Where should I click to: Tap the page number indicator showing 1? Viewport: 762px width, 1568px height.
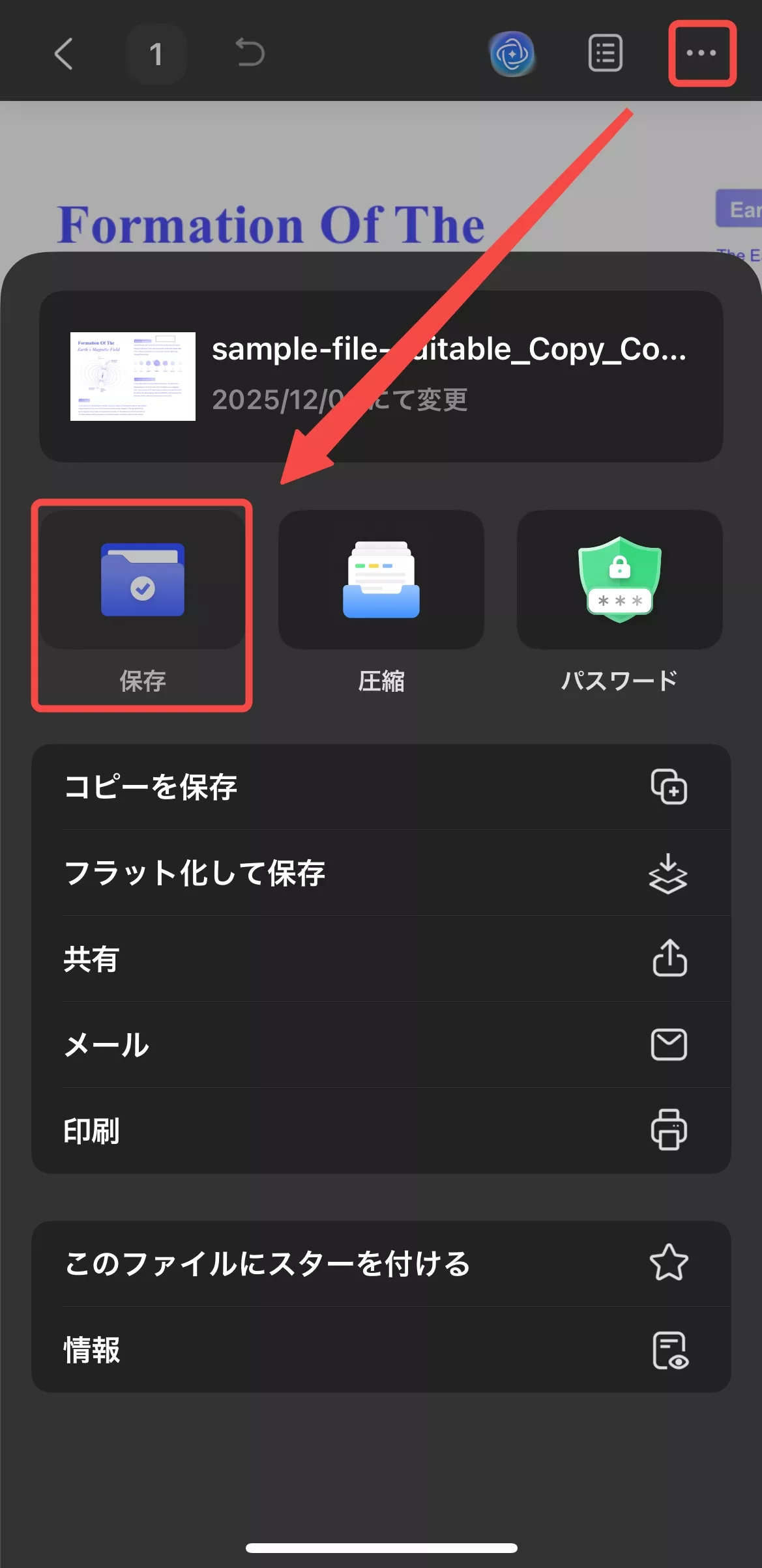coord(156,54)
